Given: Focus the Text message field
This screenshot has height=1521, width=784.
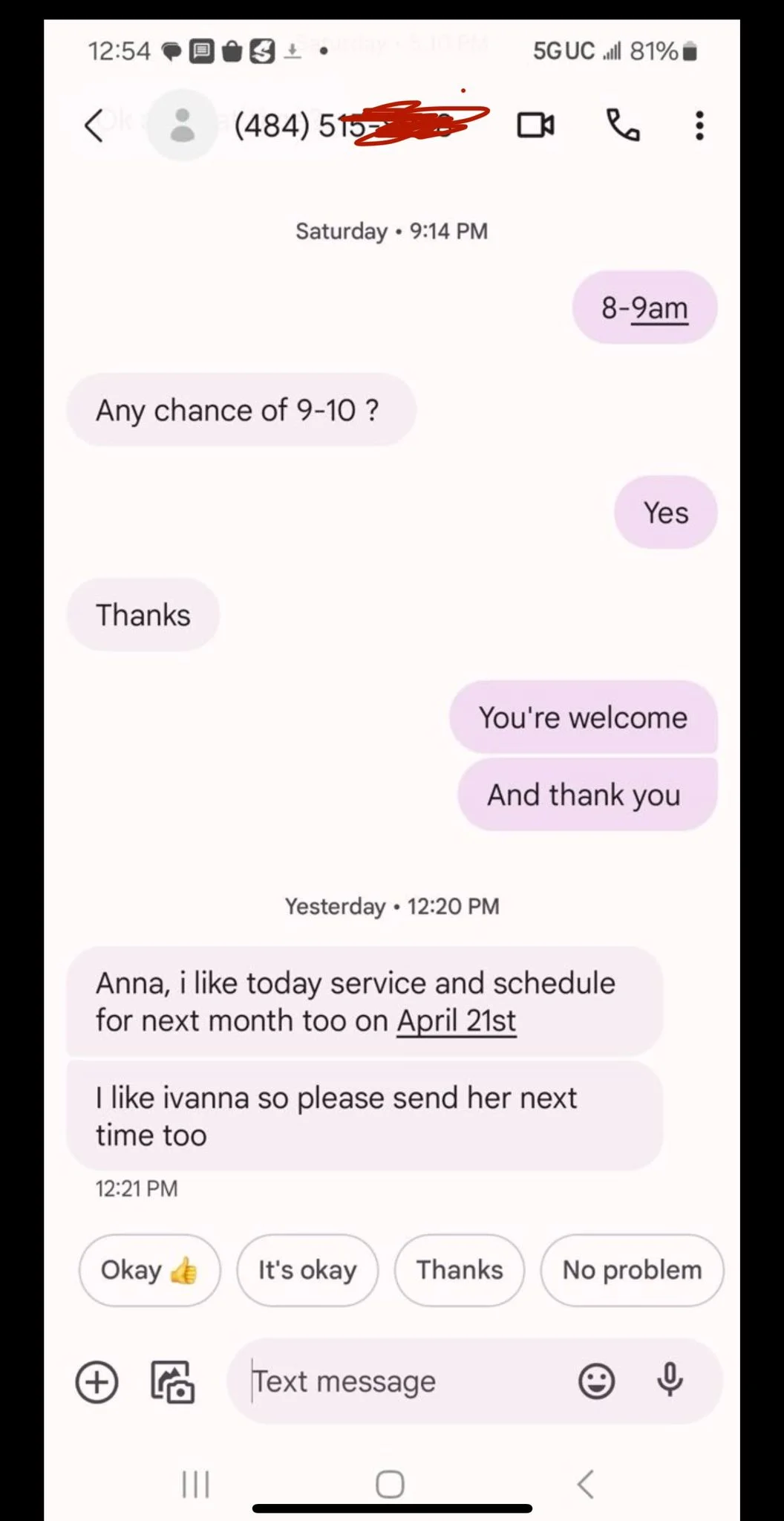Looking at the screenshot, I should coord(401,1382).
